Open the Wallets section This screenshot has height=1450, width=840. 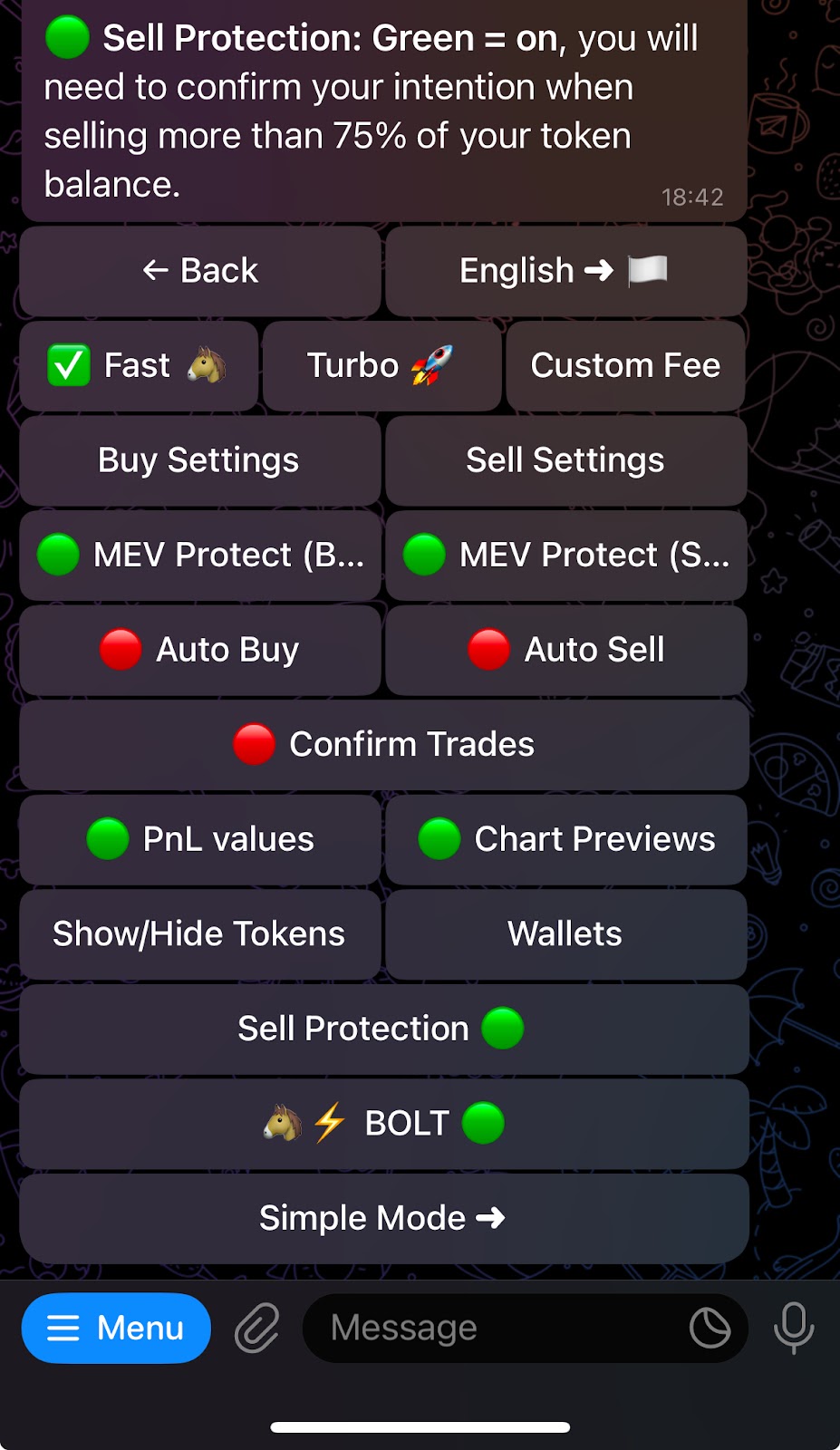click(565, 934)
